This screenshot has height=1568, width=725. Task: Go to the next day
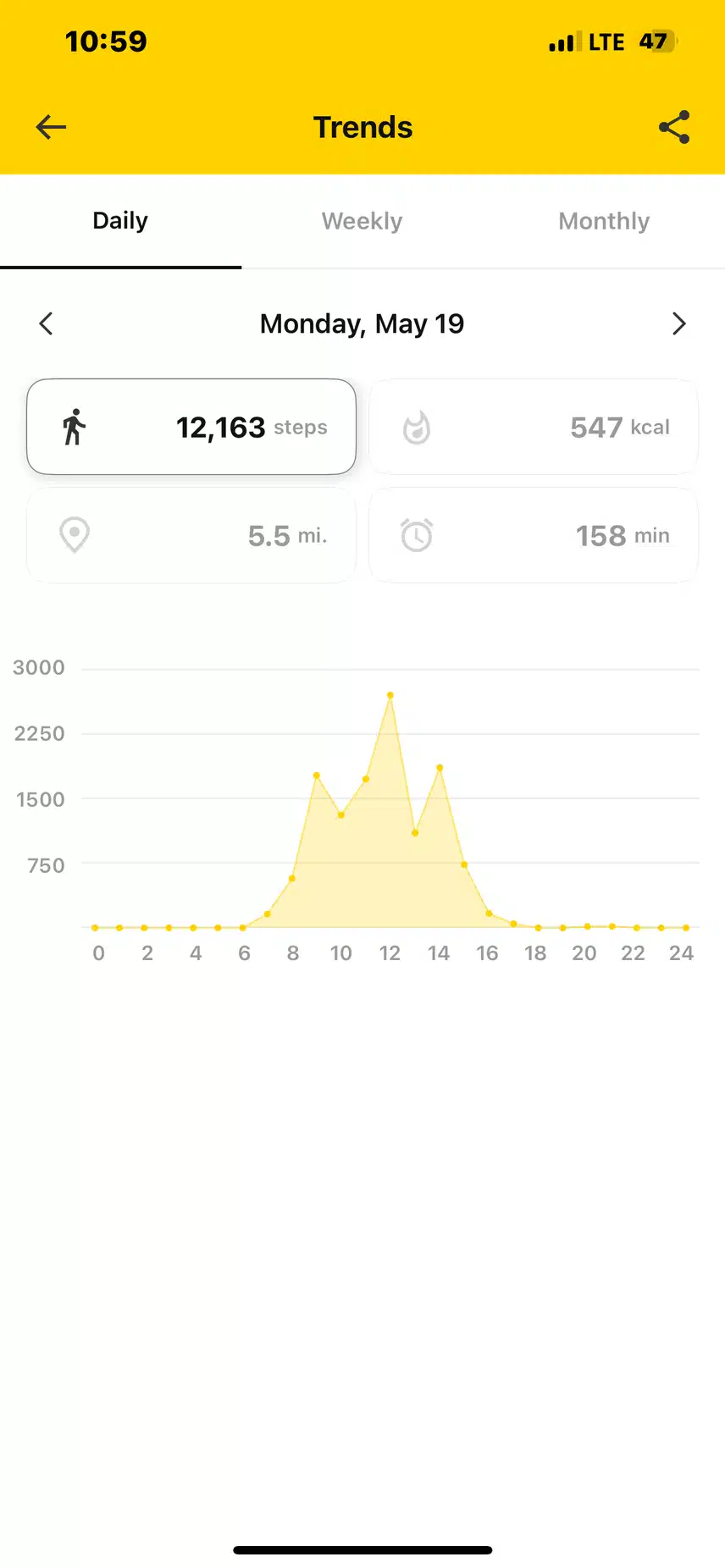678,323
